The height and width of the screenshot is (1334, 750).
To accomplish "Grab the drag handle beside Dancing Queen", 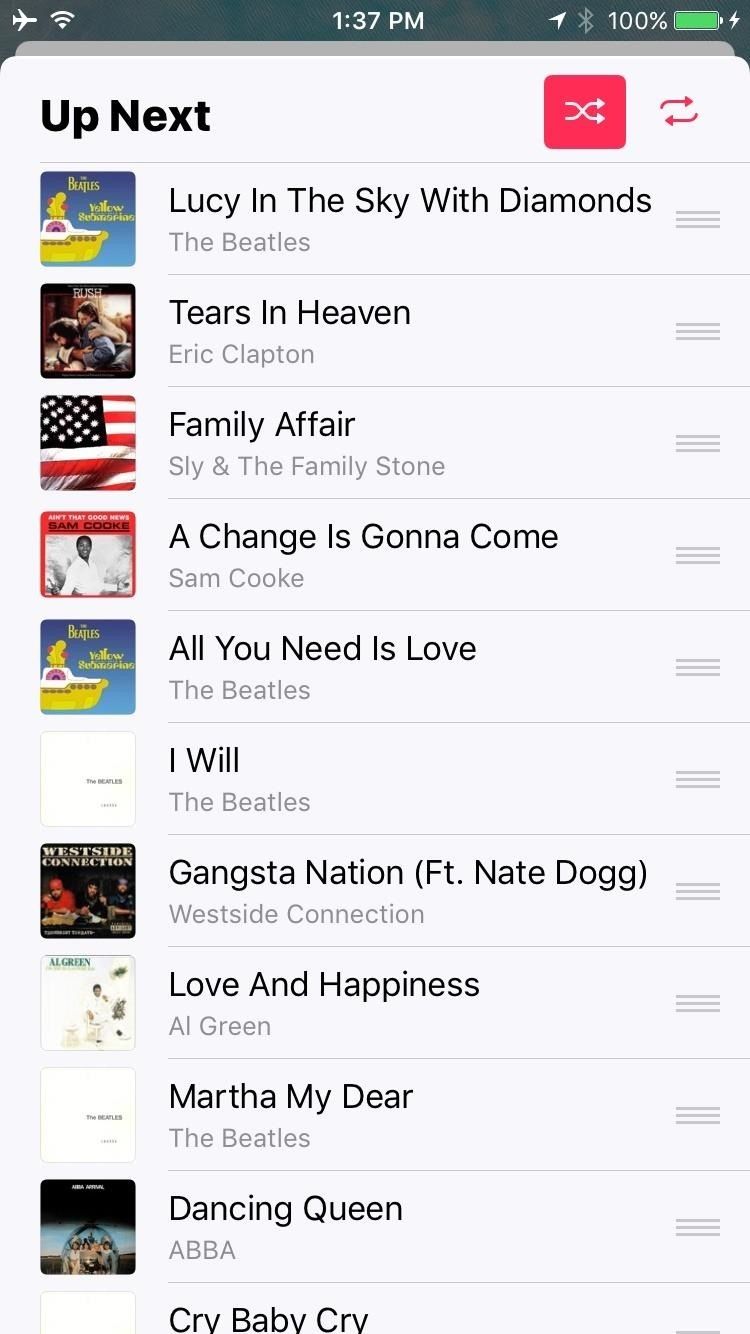I will (x=697, y=1227).
